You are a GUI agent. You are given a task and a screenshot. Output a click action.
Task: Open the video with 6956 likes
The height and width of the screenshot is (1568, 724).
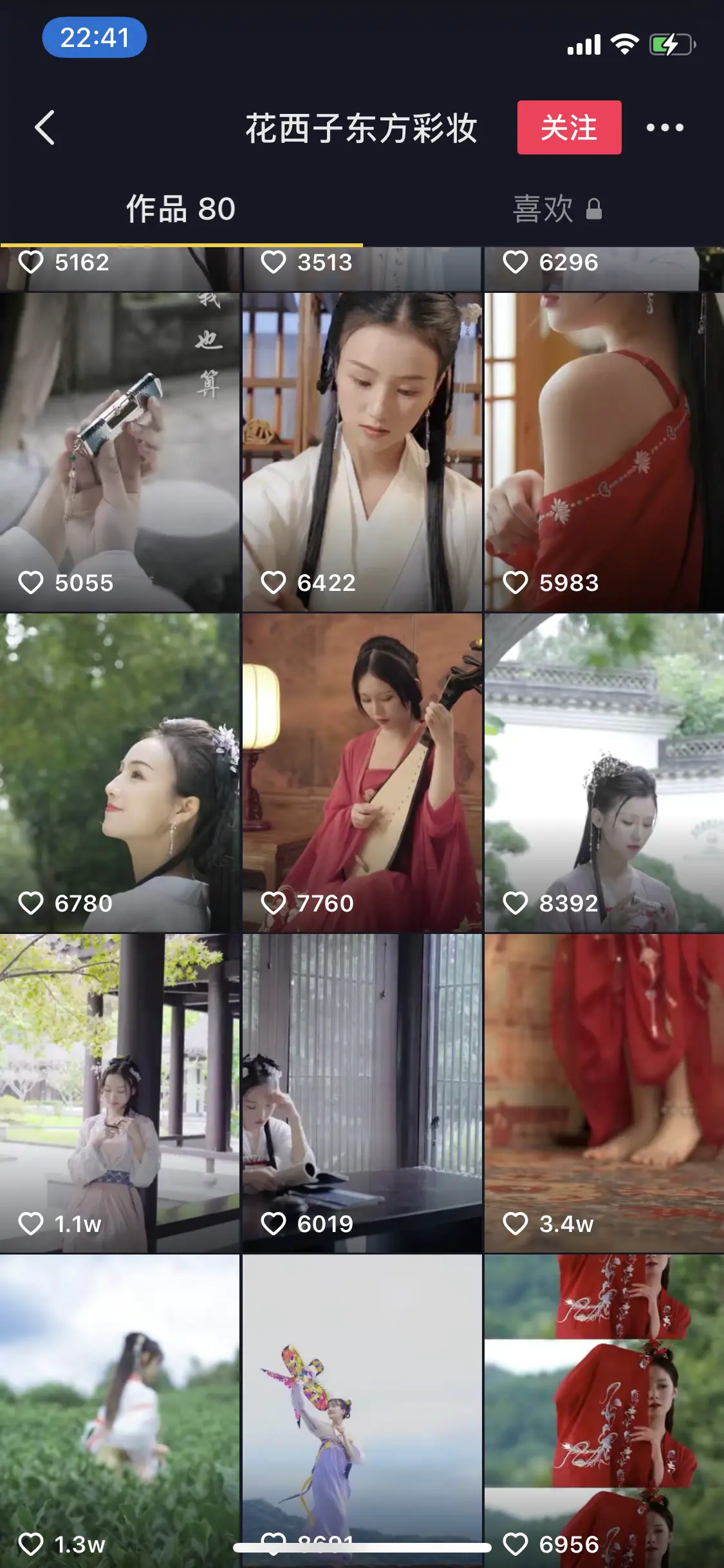click(604, 1411)
